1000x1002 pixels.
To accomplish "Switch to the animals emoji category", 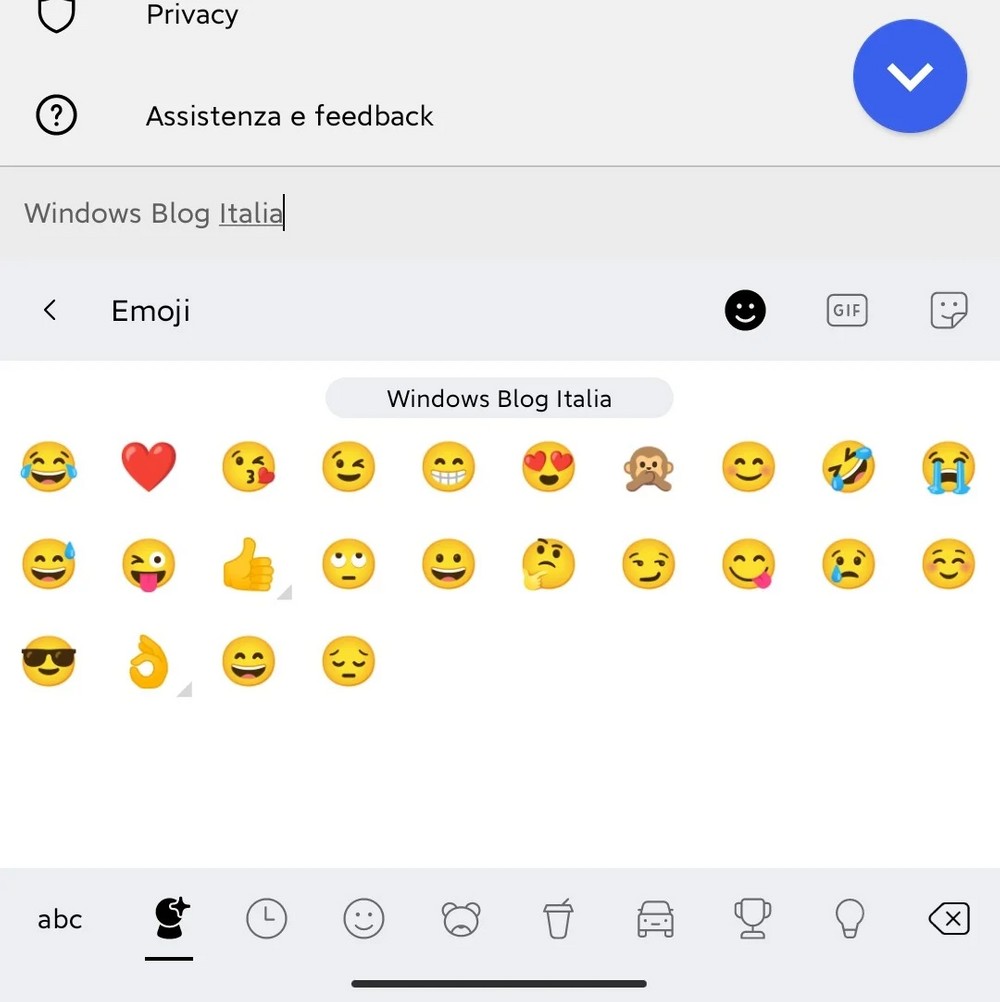I will point(461,918).
